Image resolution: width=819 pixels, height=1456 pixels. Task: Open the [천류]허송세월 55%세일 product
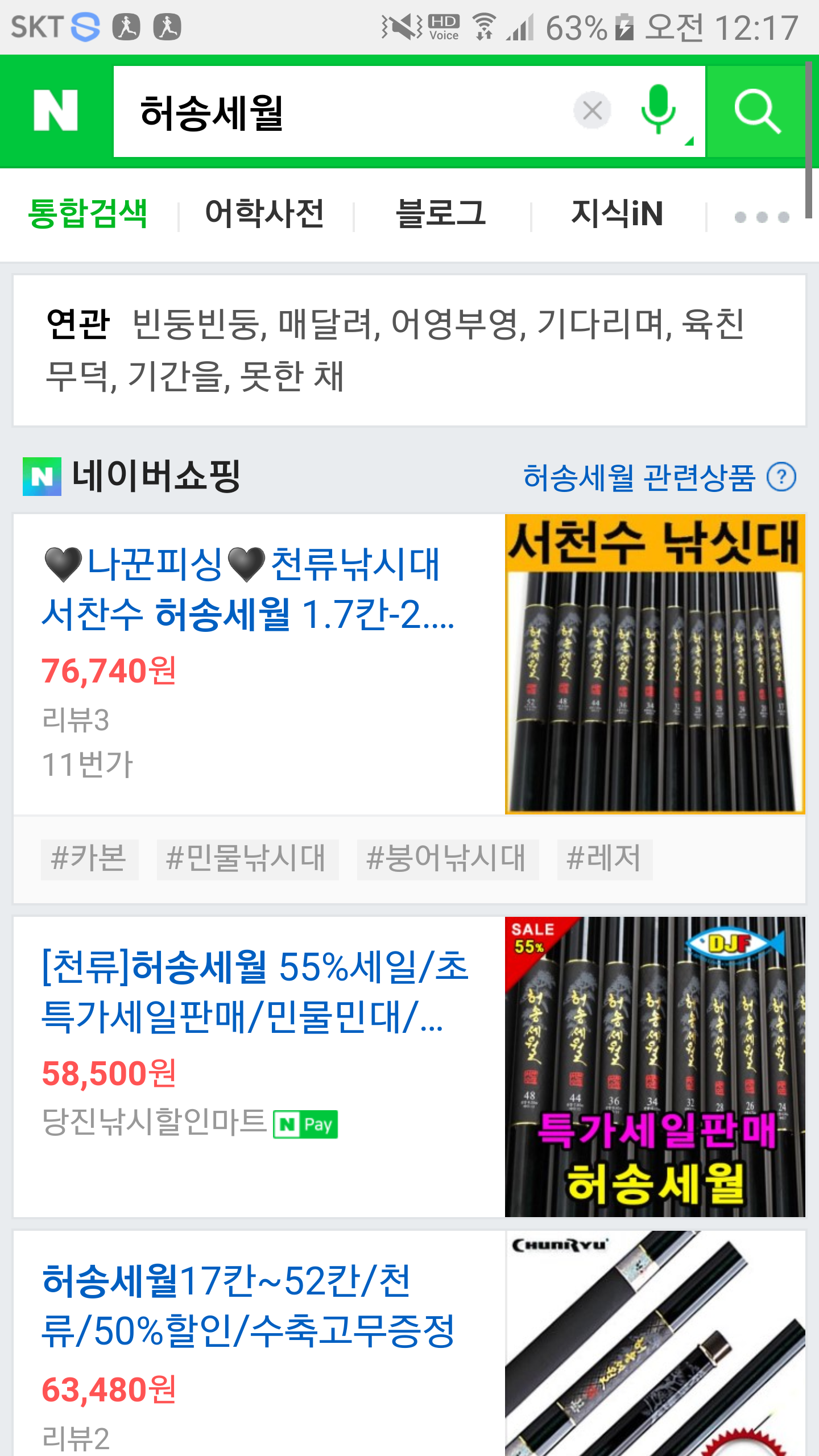[x=255, y=991]
